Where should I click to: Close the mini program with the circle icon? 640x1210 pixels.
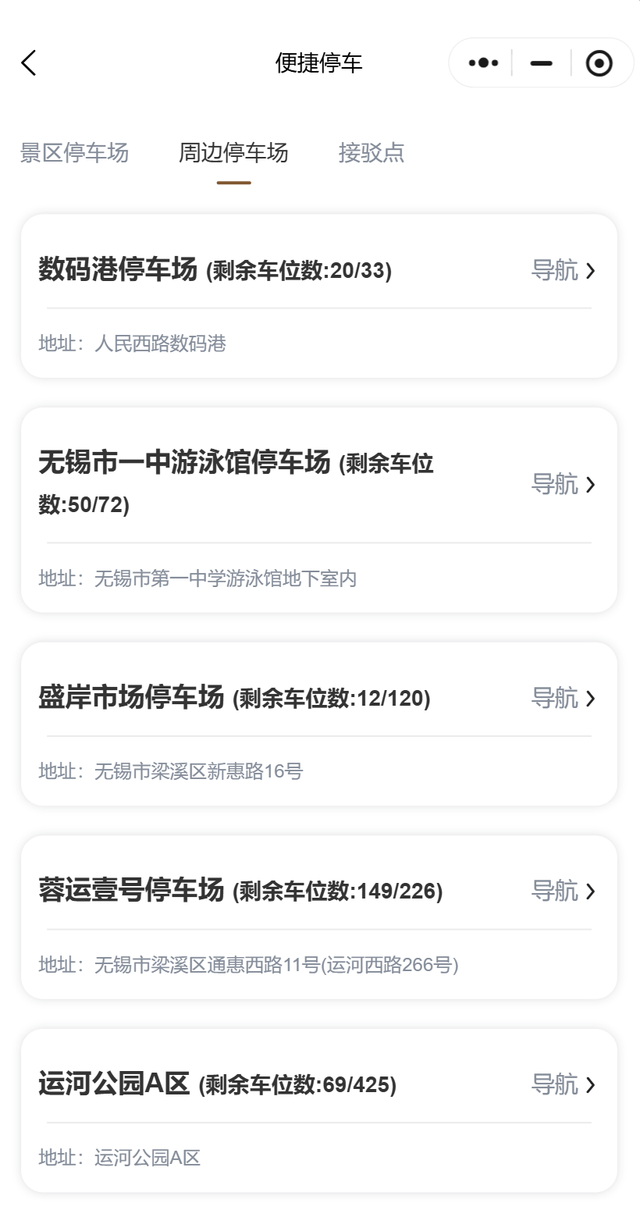pos(598,63)
